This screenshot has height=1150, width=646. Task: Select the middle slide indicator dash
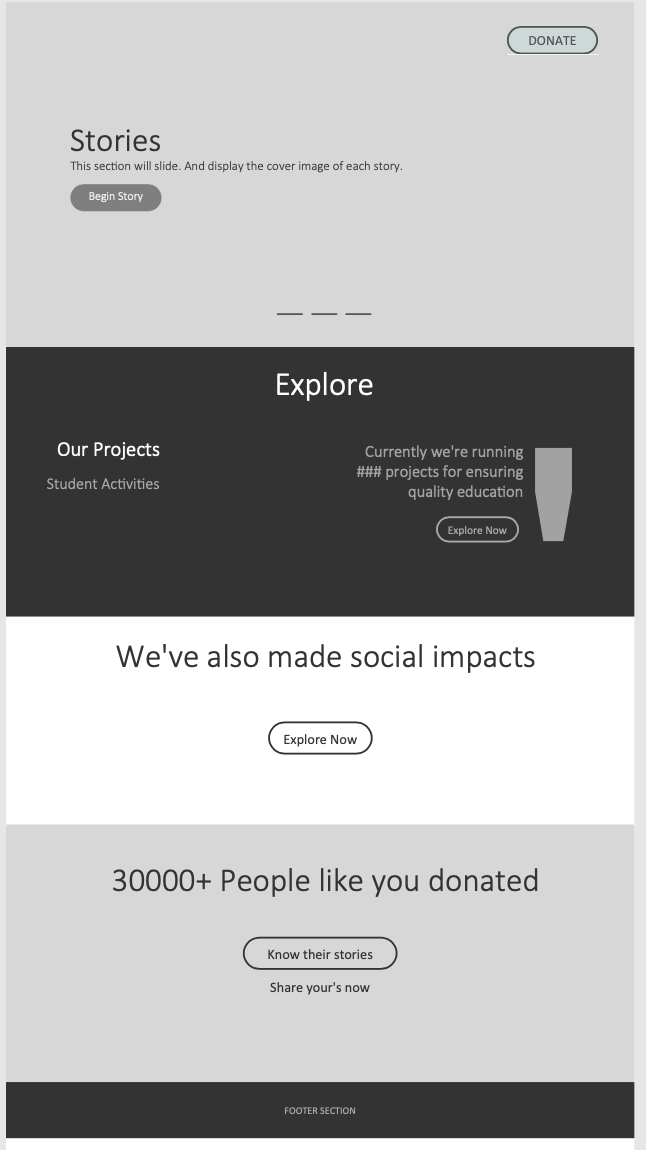(x=324, y=314)
